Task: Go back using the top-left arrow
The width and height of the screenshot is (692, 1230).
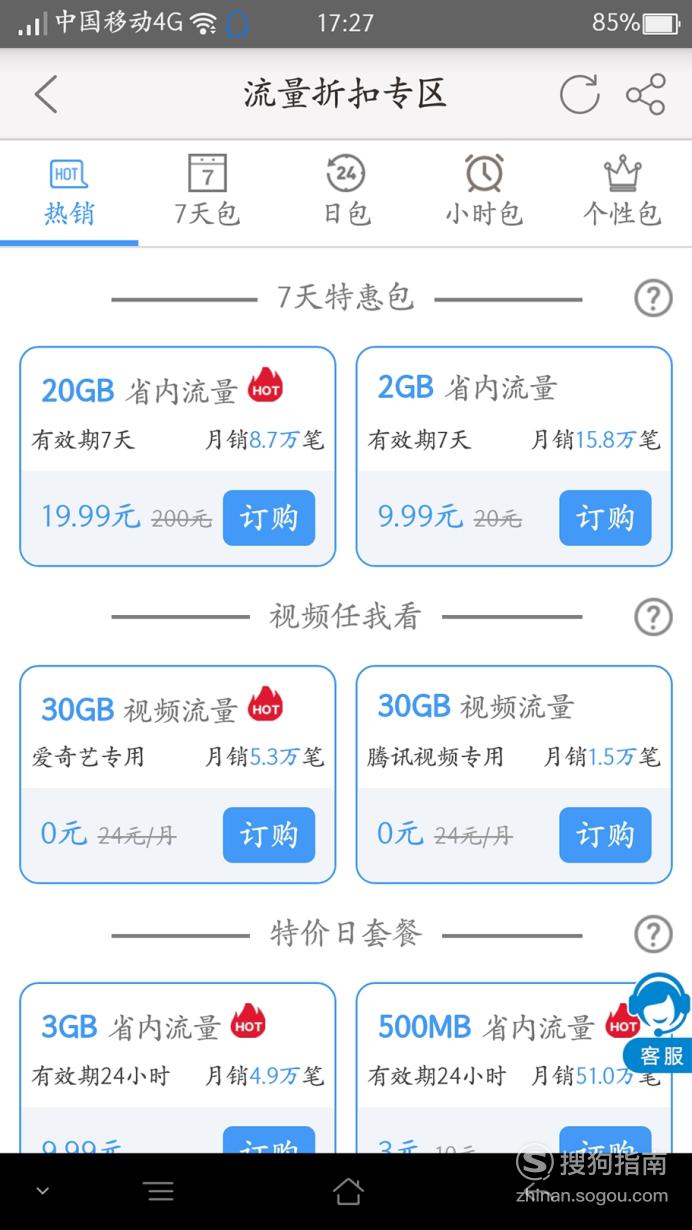Action: click(46, 94)
